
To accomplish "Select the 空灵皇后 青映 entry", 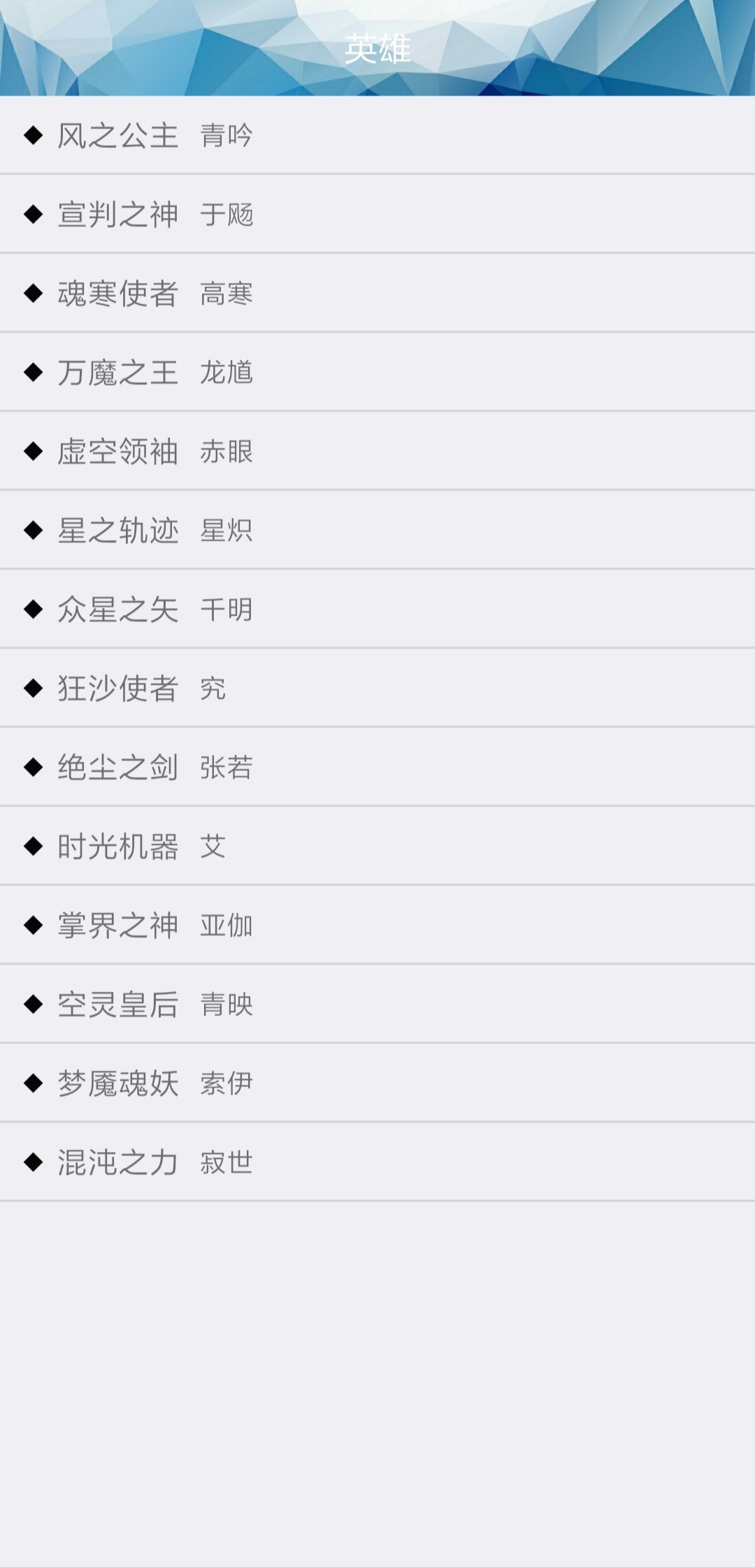I will tap(377, 1004).
